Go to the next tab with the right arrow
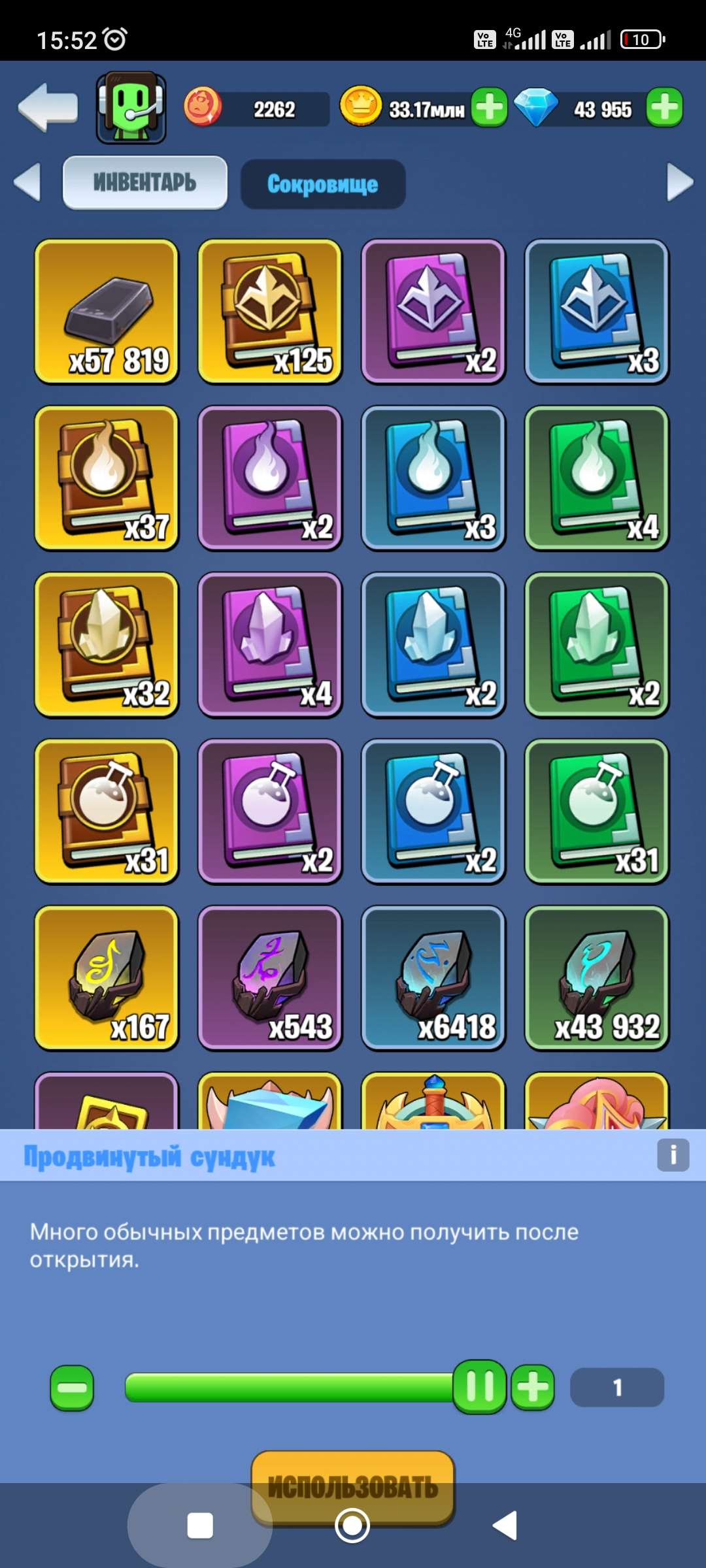 click(x=679, y=182)
